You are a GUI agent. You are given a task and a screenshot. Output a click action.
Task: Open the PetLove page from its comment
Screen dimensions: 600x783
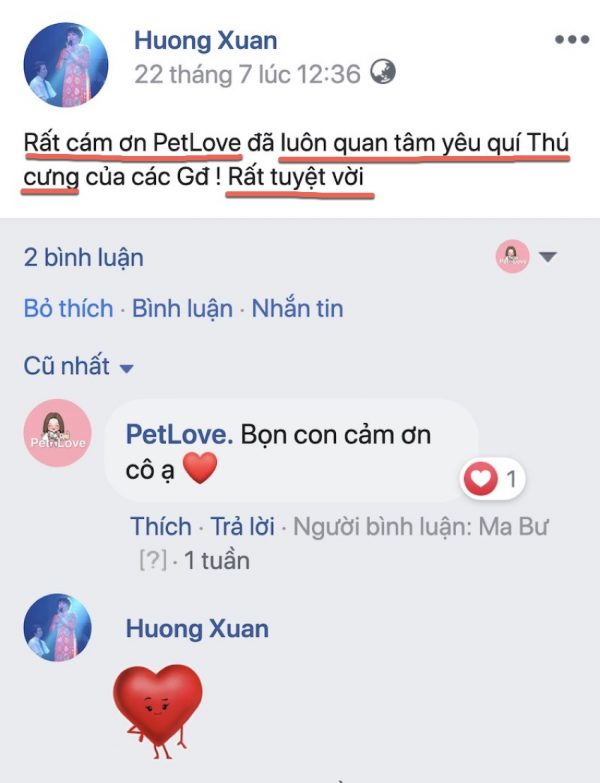coord(179,434)
